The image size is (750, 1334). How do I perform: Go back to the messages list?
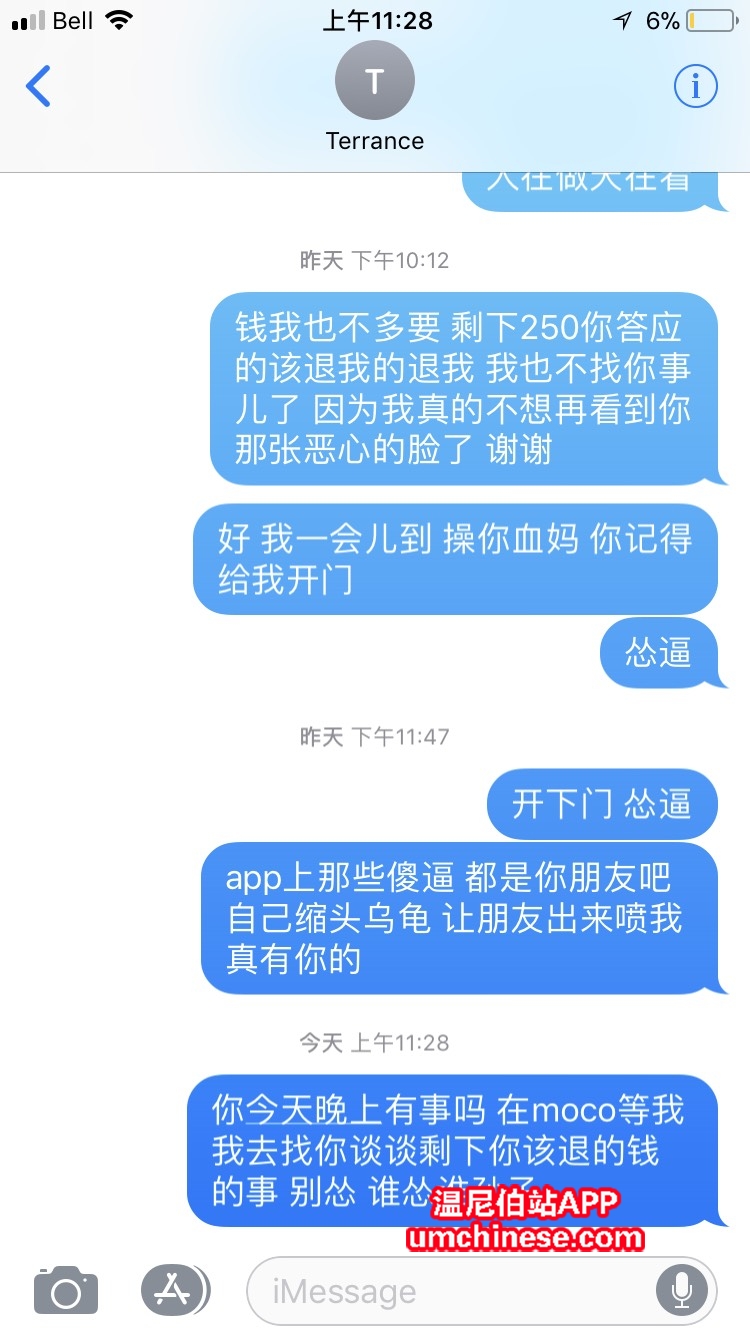coord(39,87)
